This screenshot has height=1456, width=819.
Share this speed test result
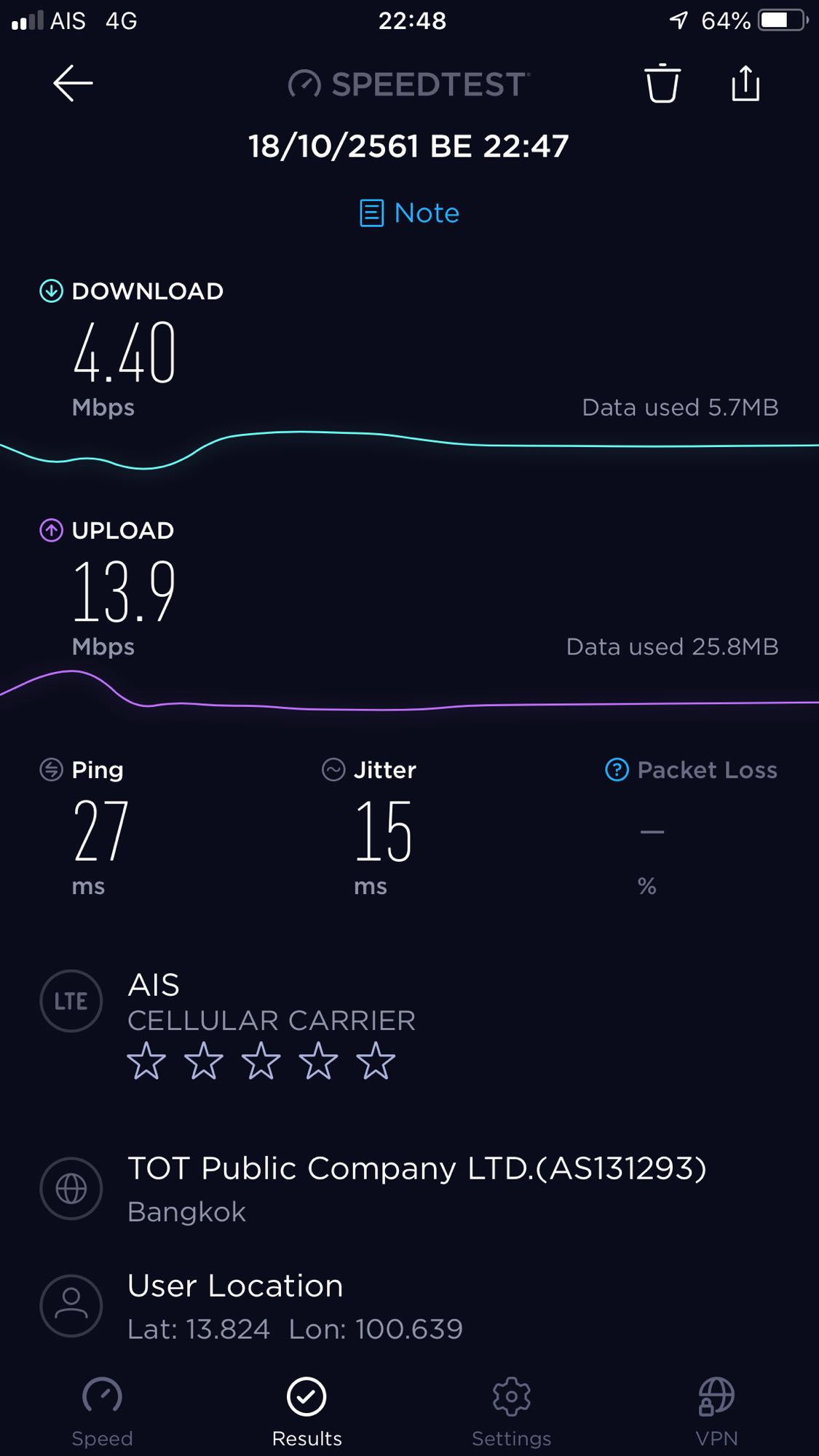[x=745, y=84]
